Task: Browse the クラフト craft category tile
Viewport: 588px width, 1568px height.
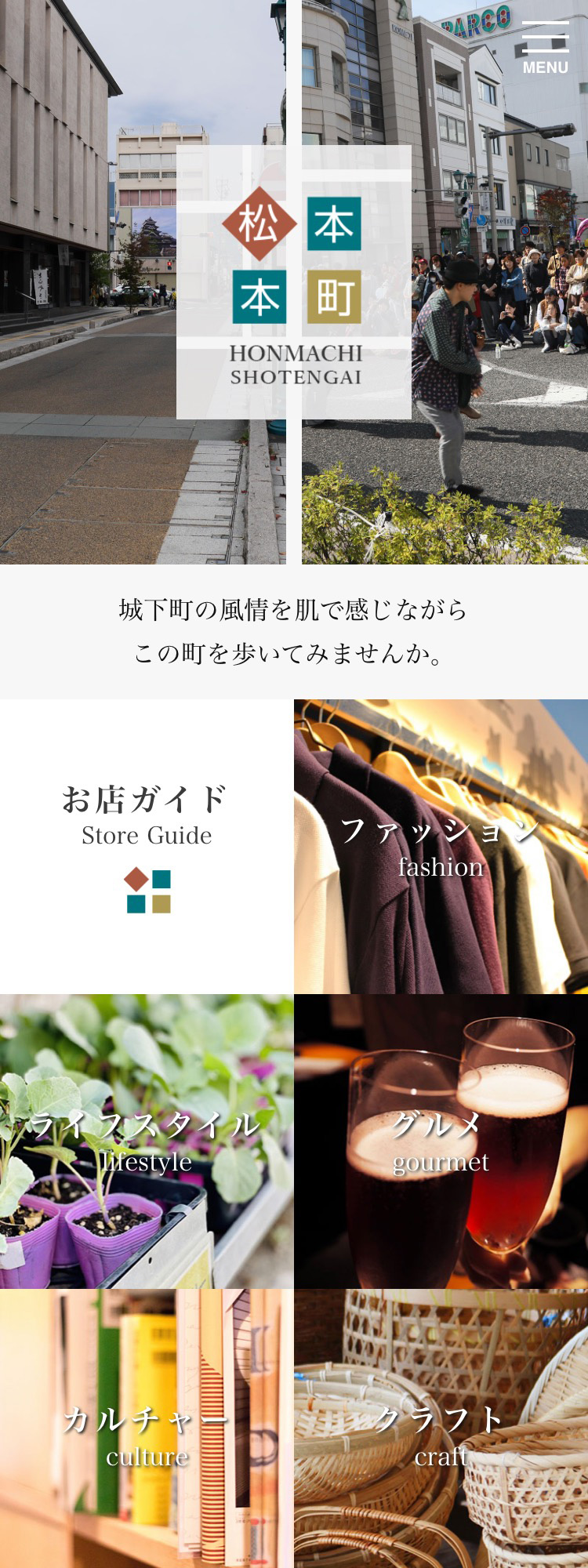Action: pyautogui.click(x=441, y=1436)
